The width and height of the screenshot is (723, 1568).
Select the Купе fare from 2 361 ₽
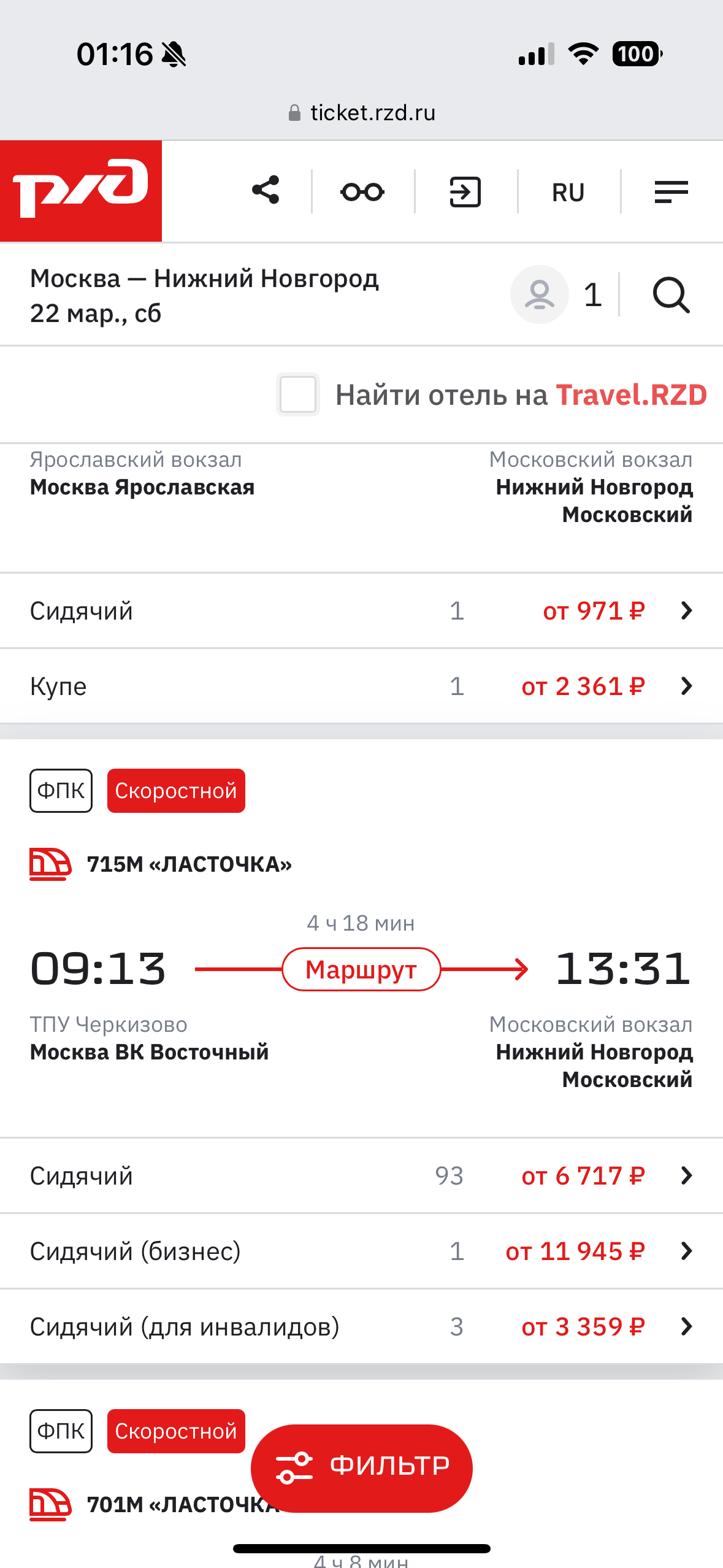[361, 686]
